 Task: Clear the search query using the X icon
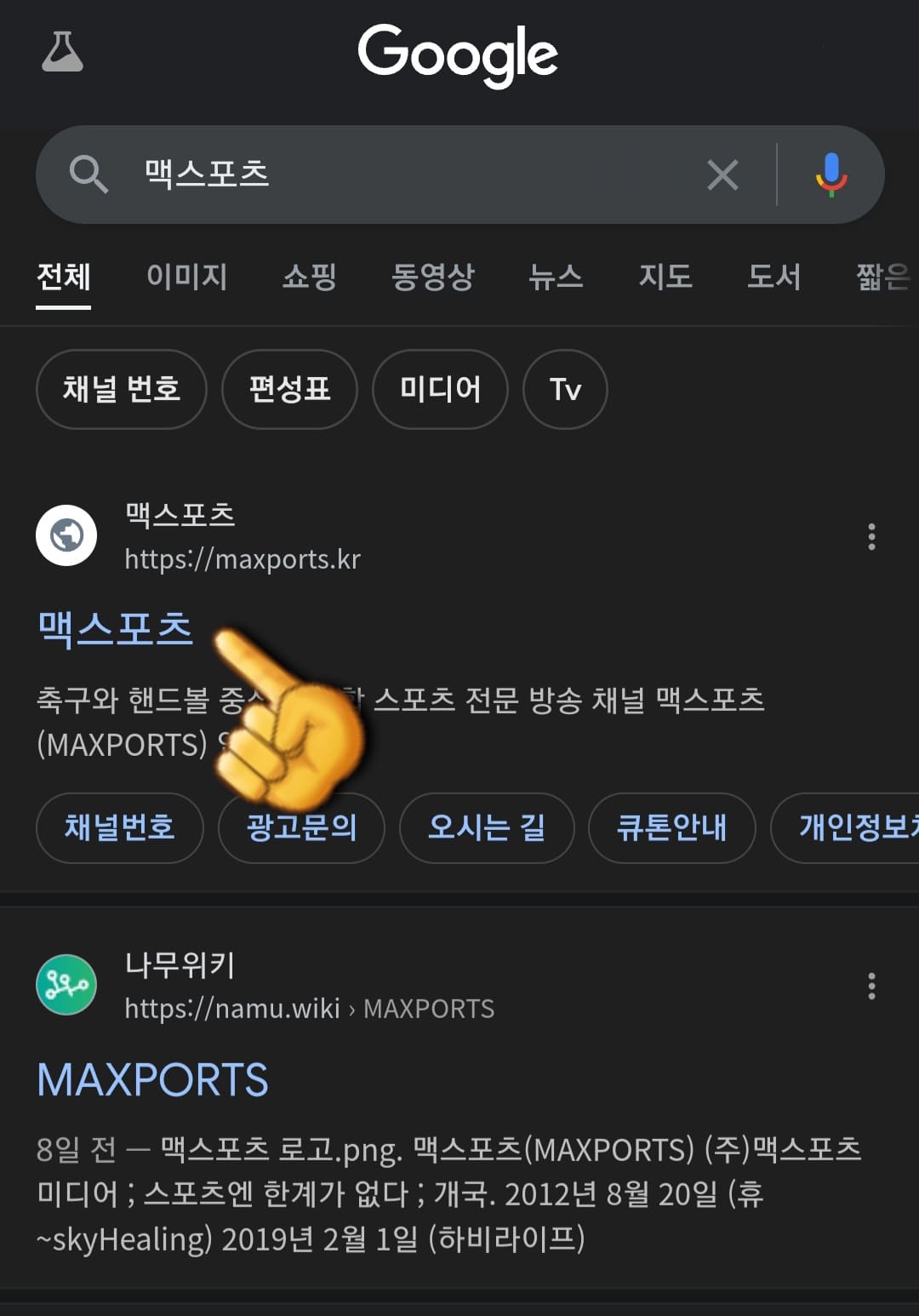[722, 174]
